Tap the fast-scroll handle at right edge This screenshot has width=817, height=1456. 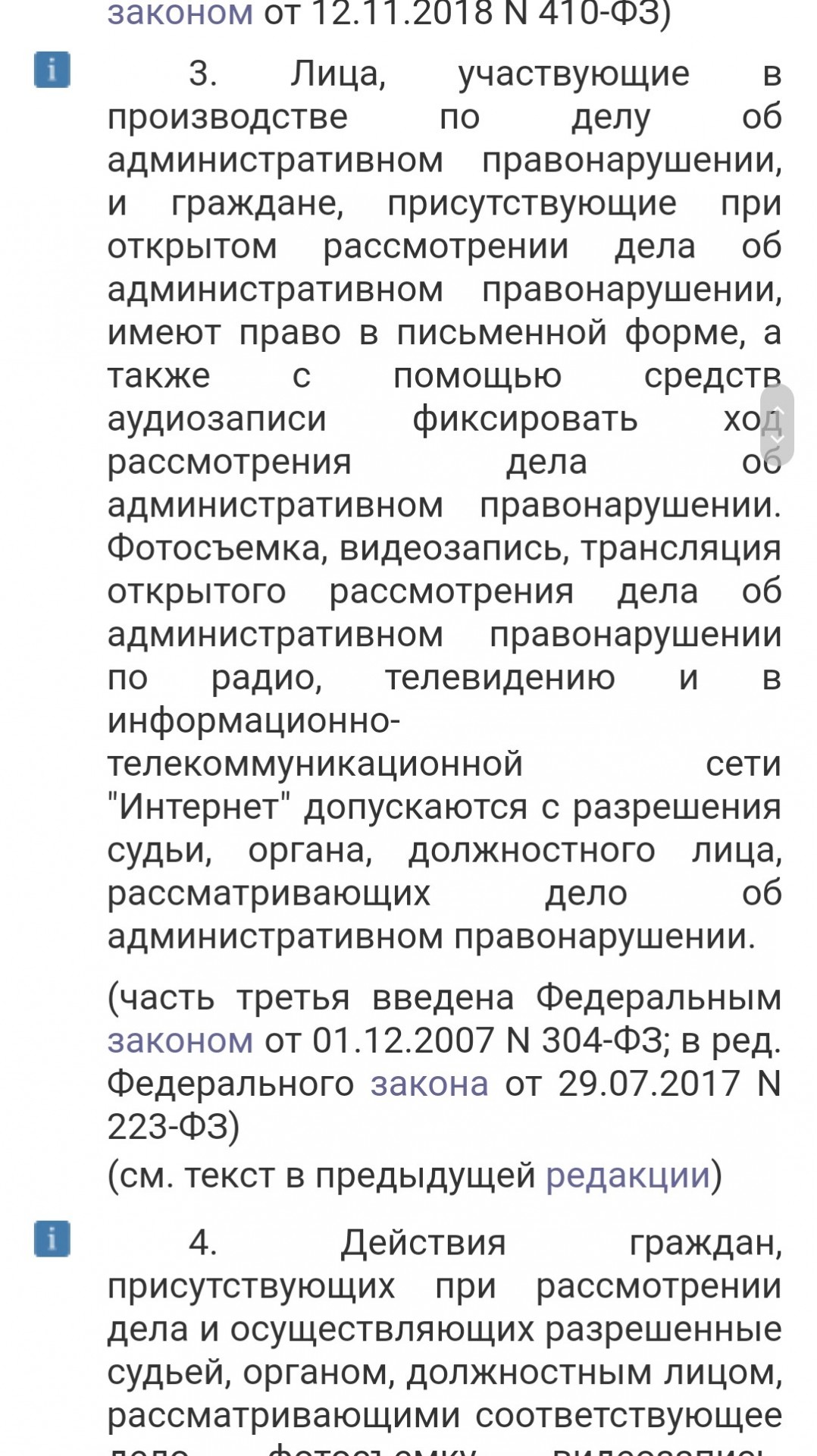click(777, 425)
